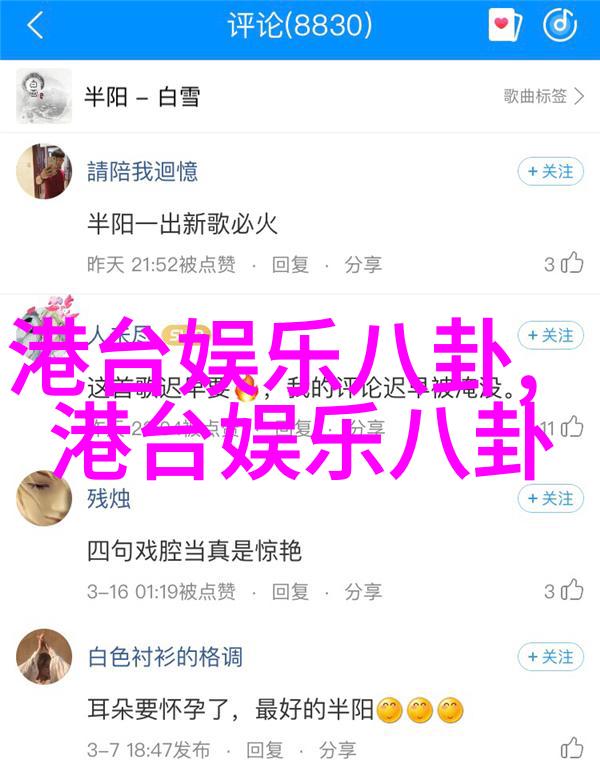
Task: Open 請陪我迴憶's profile avatar
Action: click(45, 172)
